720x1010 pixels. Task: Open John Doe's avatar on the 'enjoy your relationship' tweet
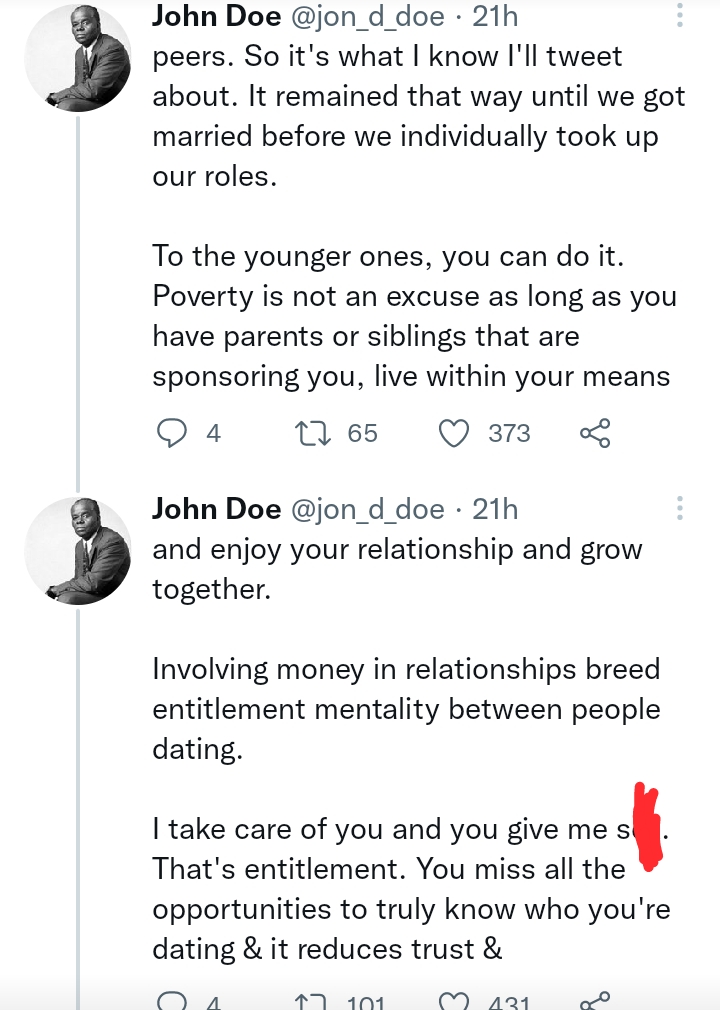(78, 551)
